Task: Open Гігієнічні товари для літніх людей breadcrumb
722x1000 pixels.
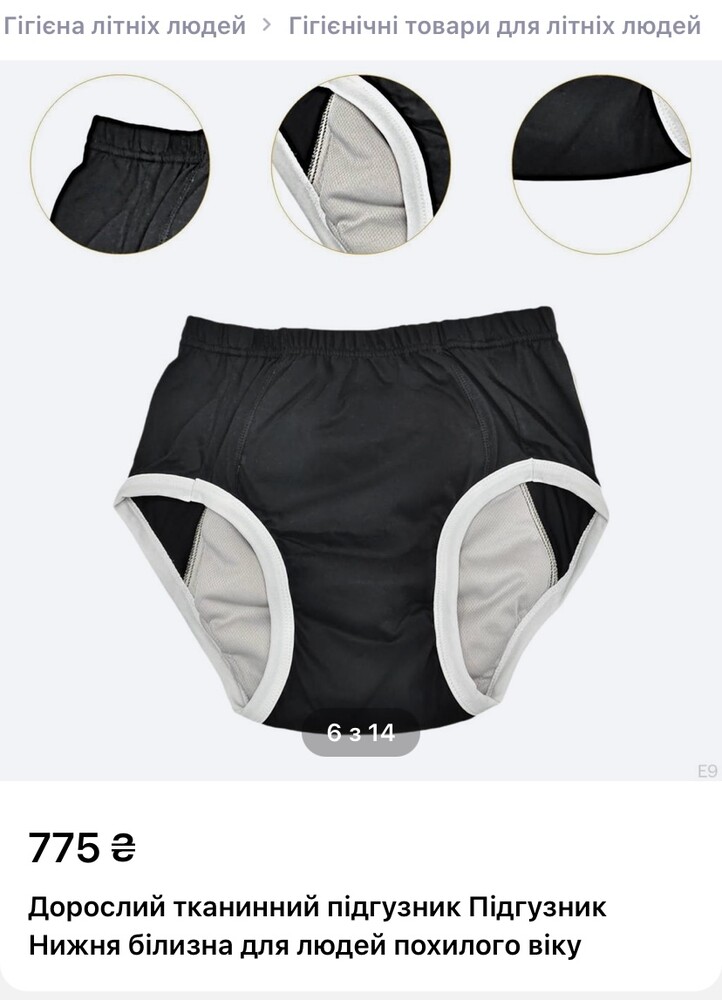Action: [494, 27]
